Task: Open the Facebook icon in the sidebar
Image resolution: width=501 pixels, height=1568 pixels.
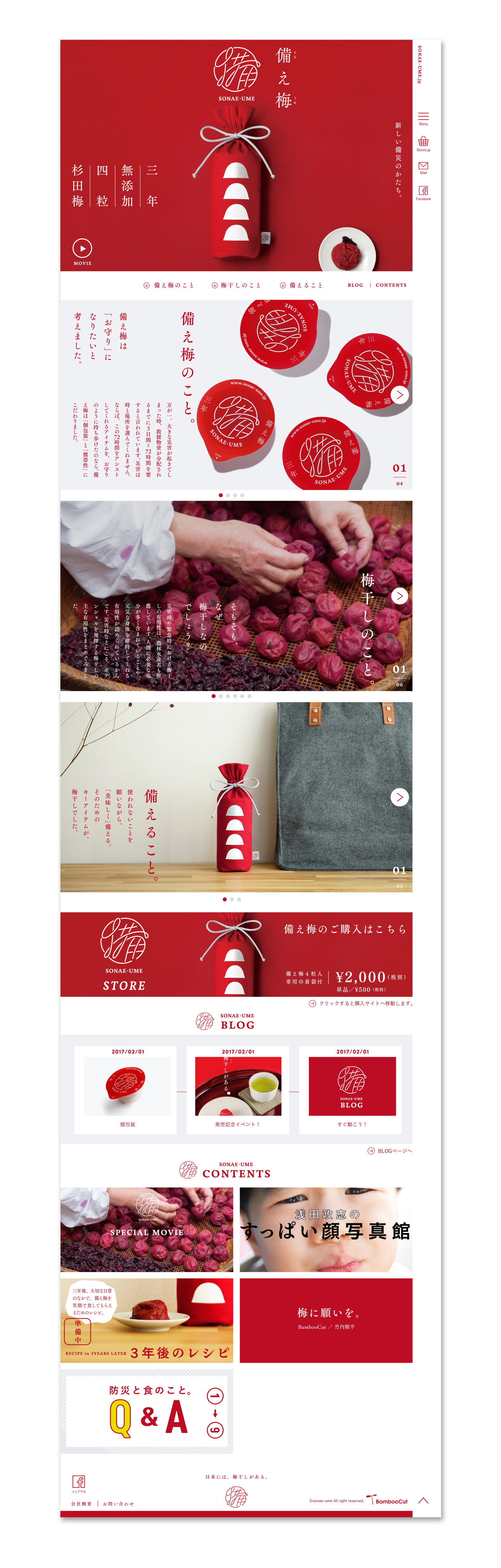Action: (423, 192)
